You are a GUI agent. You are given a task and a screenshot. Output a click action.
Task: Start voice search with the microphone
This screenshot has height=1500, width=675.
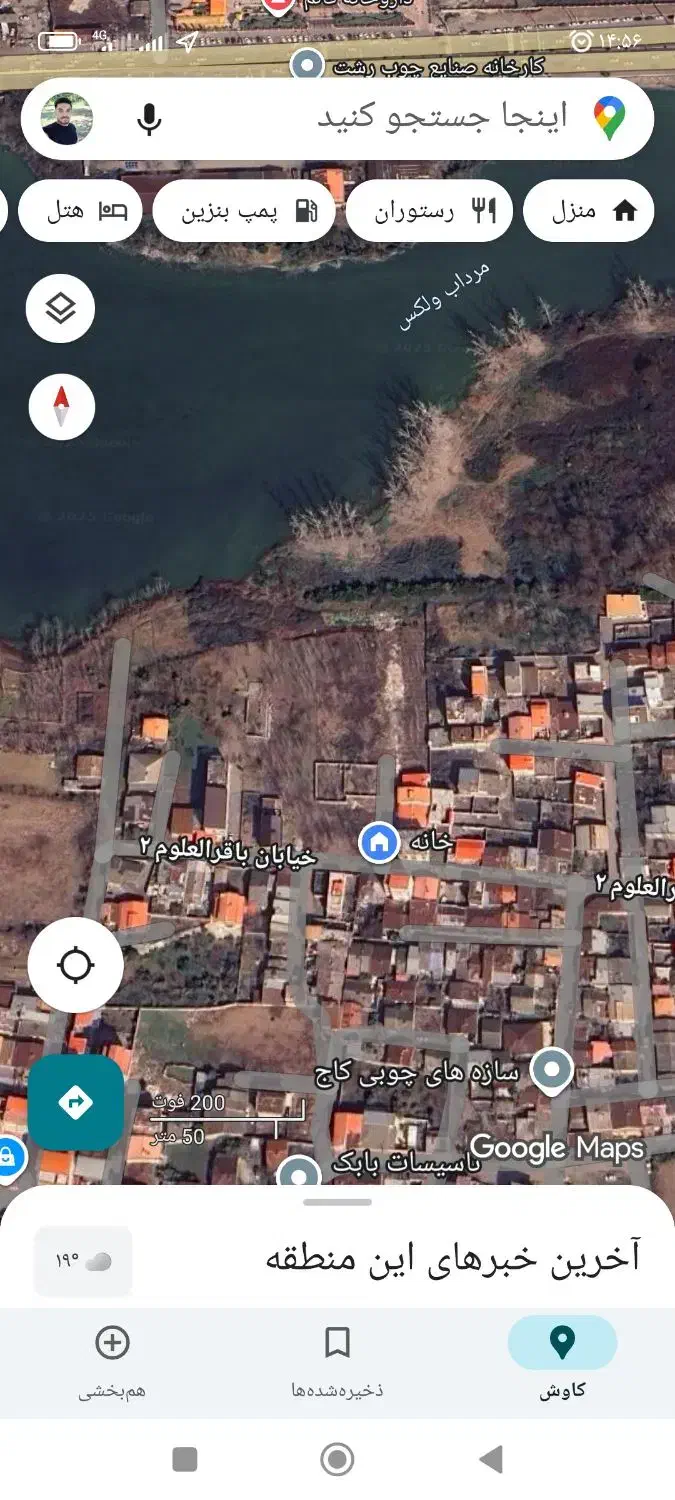tap(149, 119)
